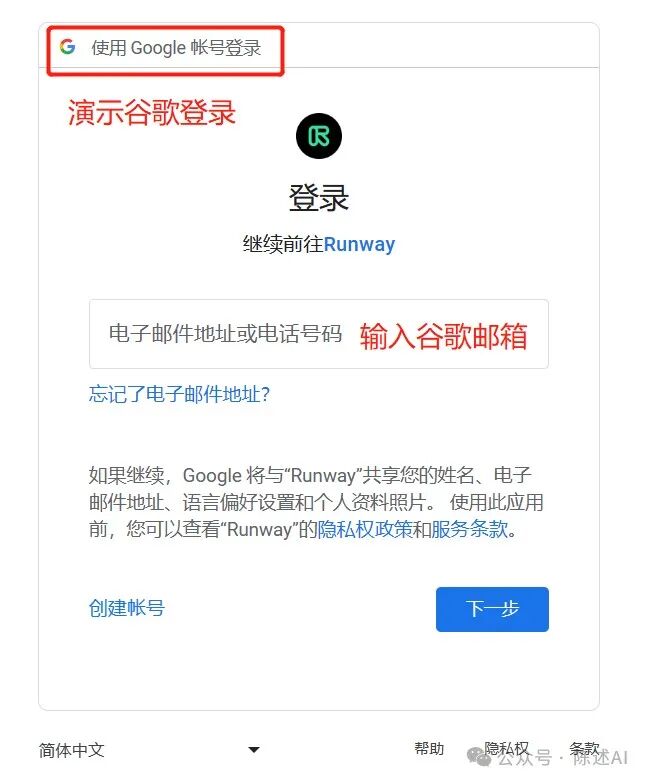Open the 忘记了电子邮件地址 link
This screenshot has width=648, height=784.
[180, 394]
